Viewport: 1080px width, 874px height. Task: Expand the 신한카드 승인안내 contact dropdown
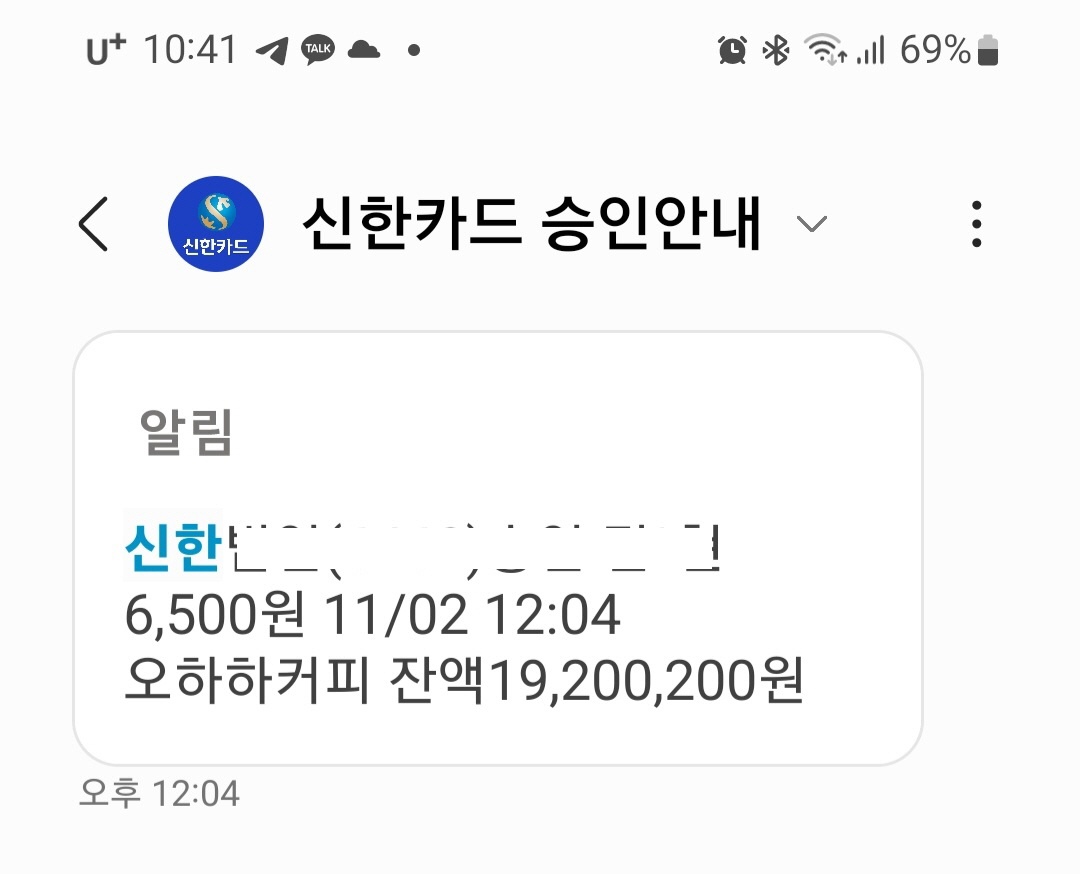[x=811, y=224]
